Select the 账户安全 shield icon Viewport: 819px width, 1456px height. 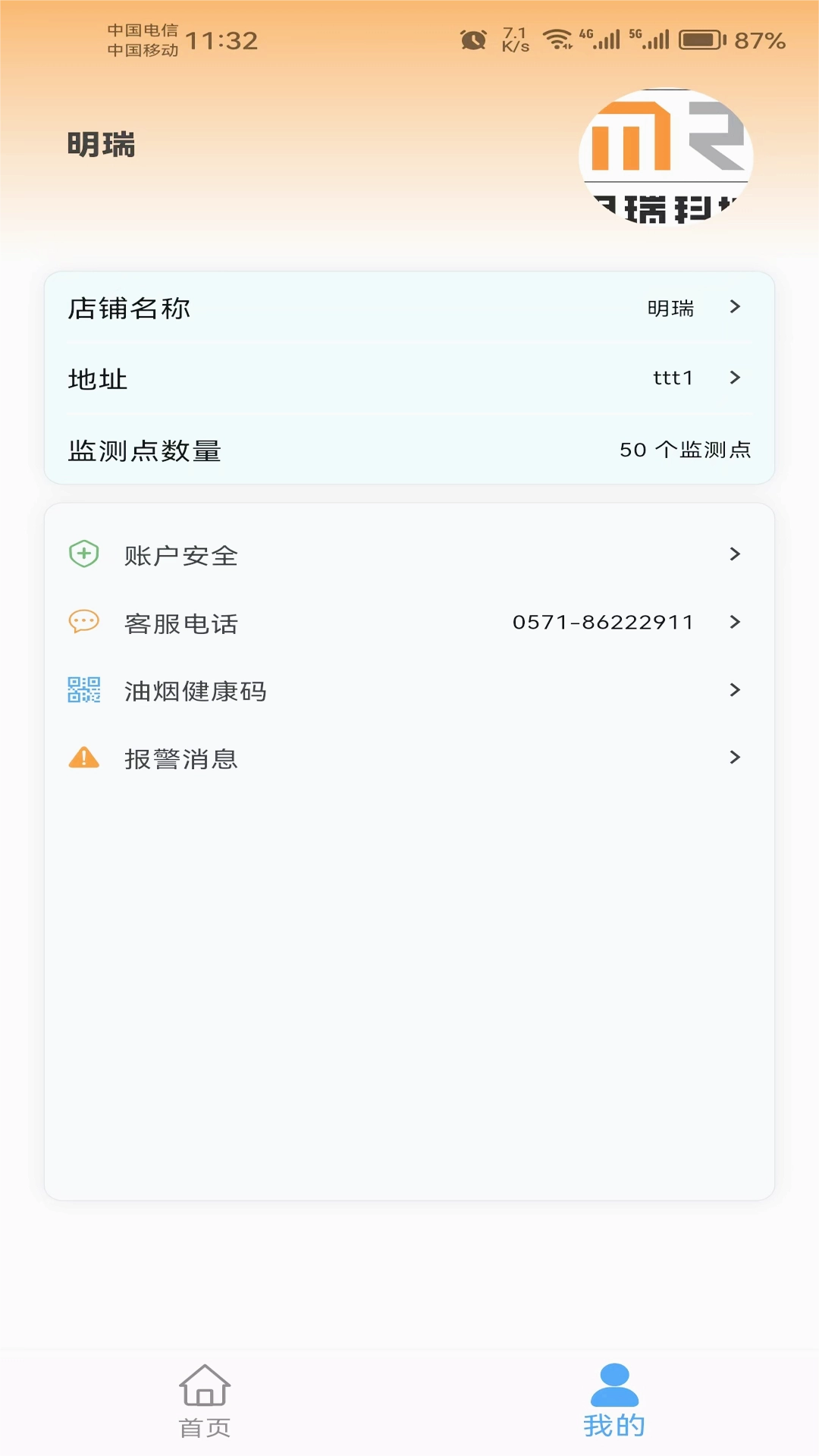point(83,554)
